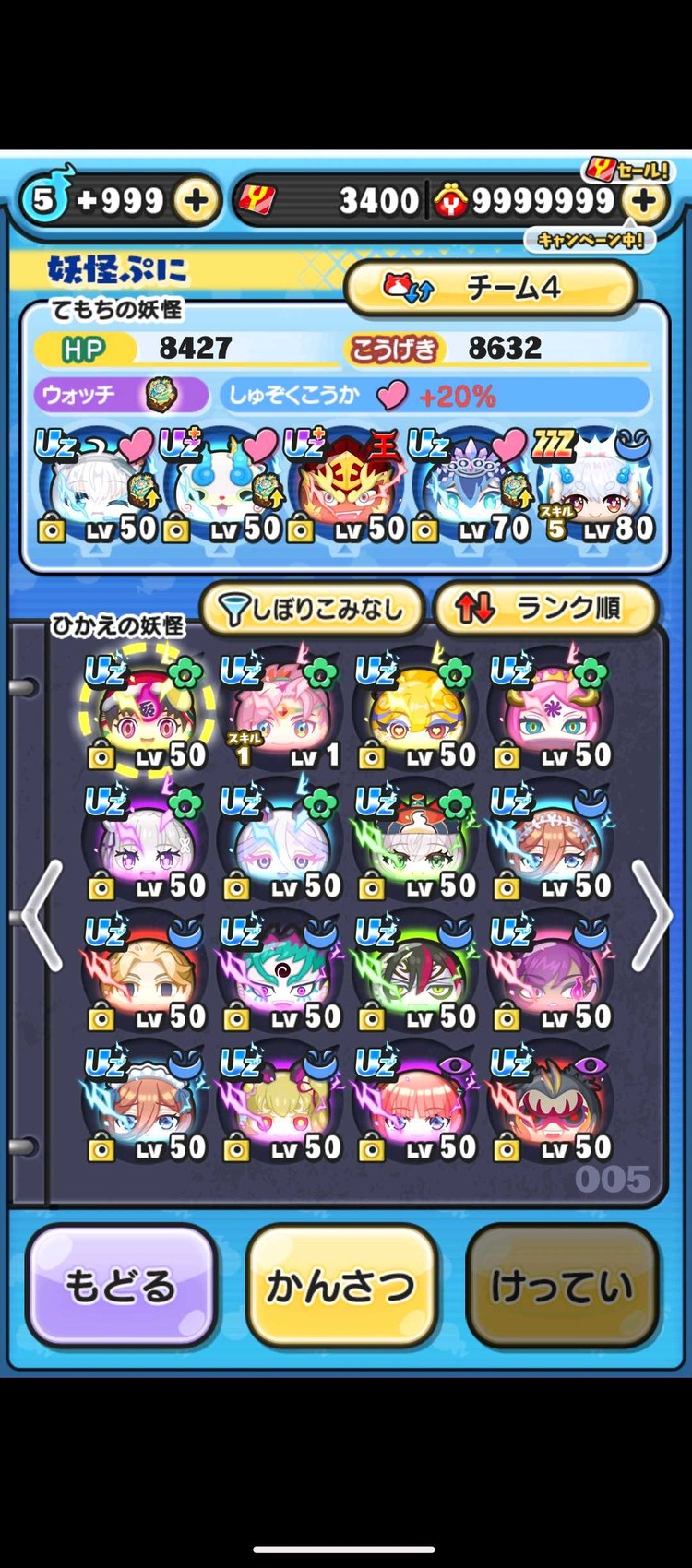Change sorting with ランク順 button

click(x=545, y=609)
